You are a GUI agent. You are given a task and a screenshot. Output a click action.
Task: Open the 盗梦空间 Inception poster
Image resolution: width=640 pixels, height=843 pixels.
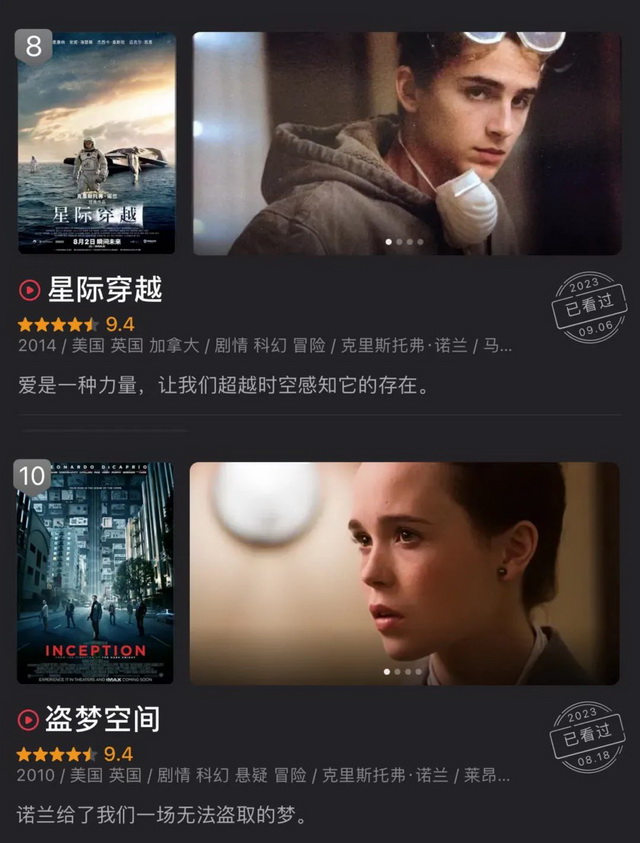pos(95,572)
